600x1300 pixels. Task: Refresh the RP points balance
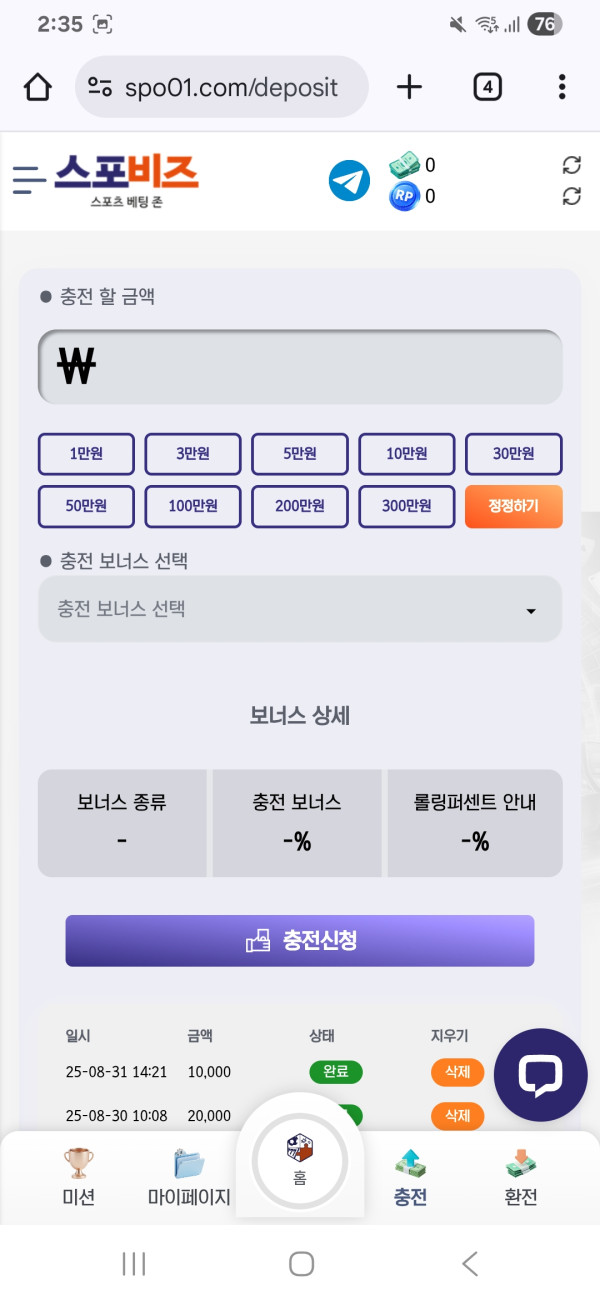572,196
